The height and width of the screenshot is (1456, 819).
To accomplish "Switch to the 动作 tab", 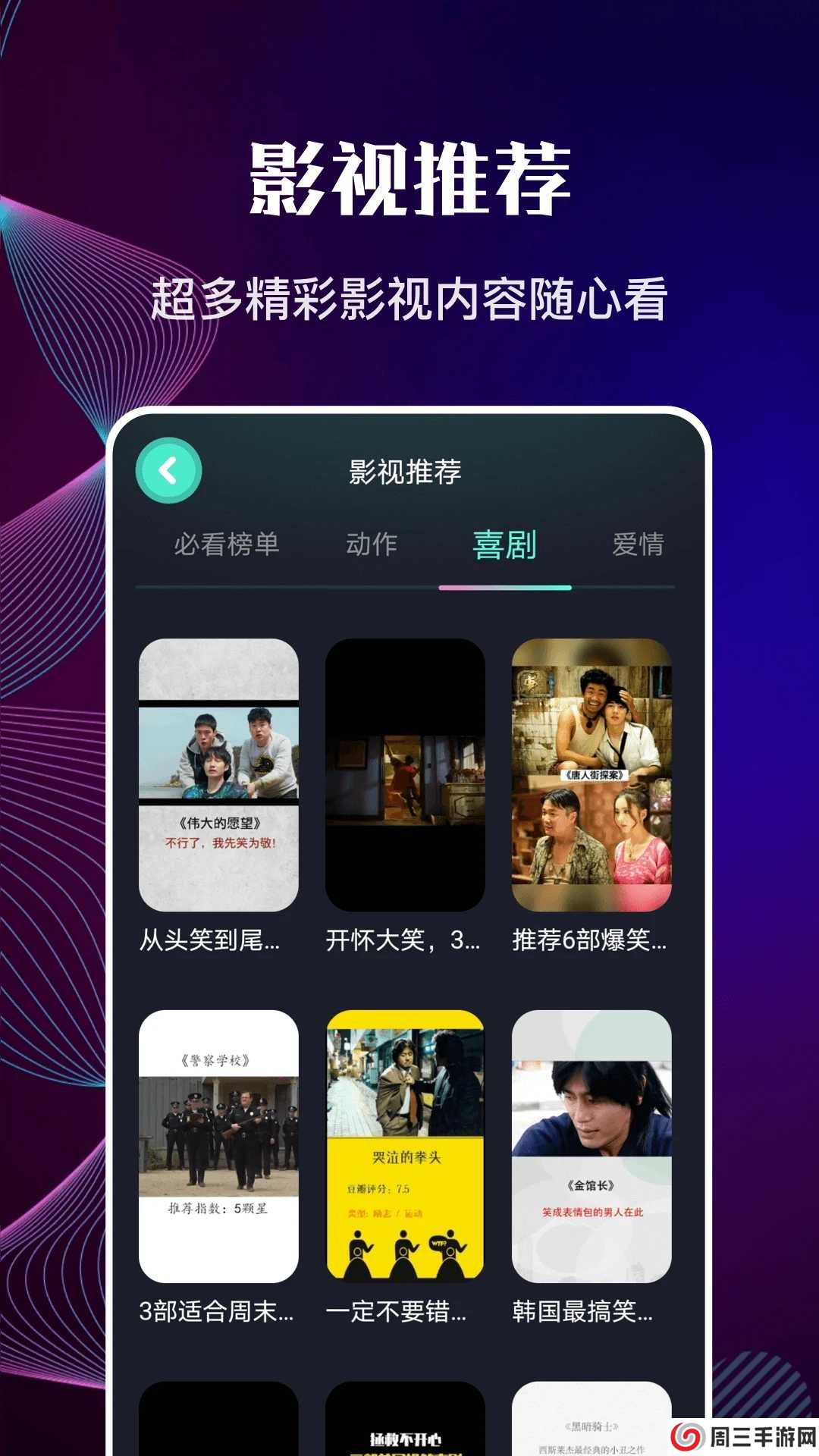I will 371,544.
